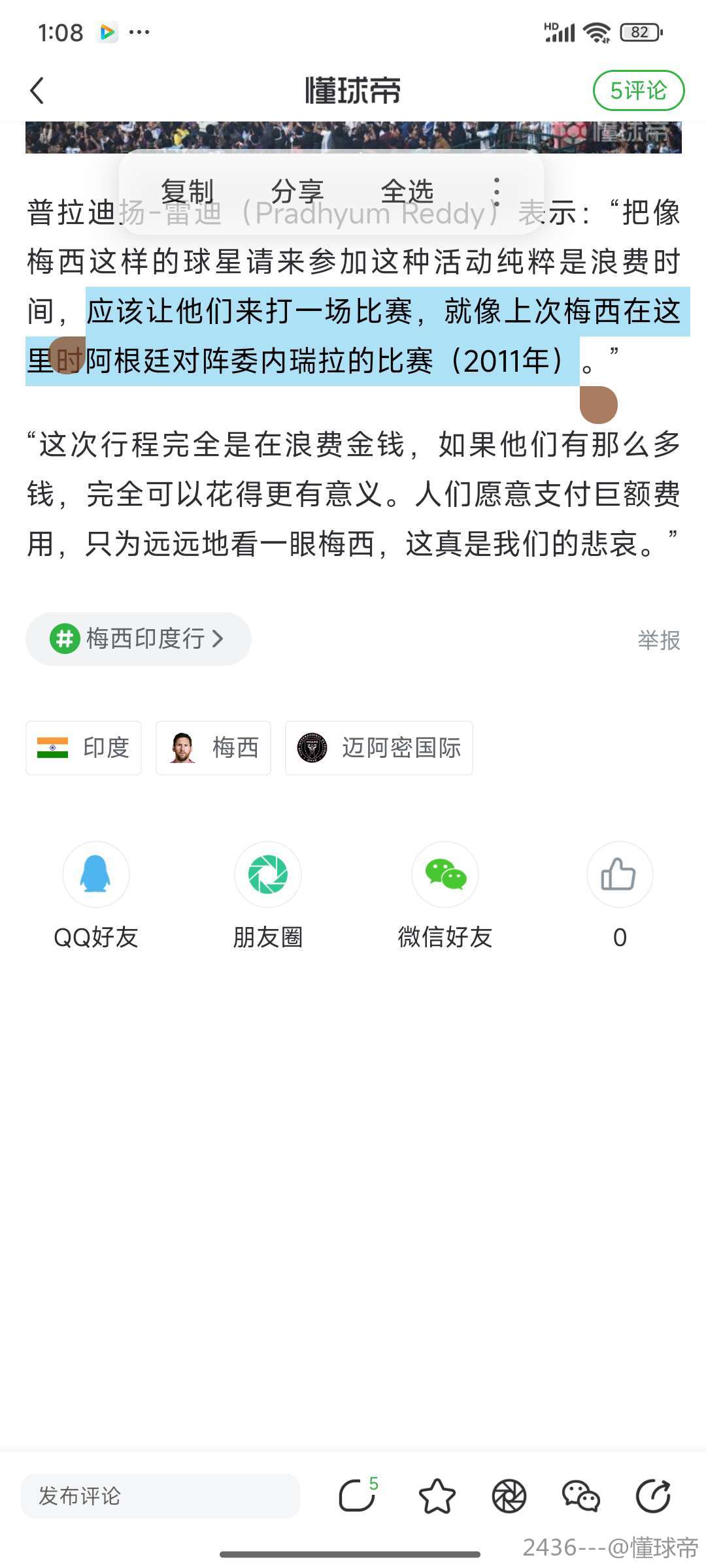Like this article with the thumbs-up
706x1568 pixels.
point(619,875)
